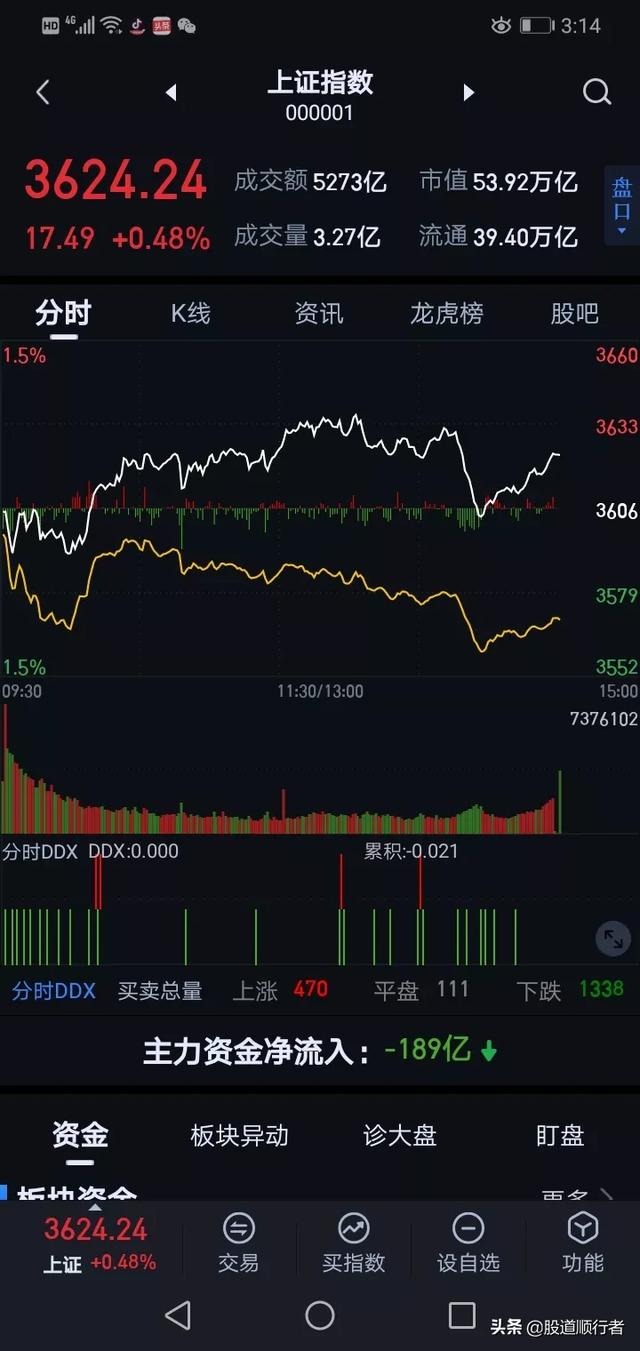Switch to the 板块异动 tab
The height and width of the screenshot is (1351, 640).
pos(240,1136)
